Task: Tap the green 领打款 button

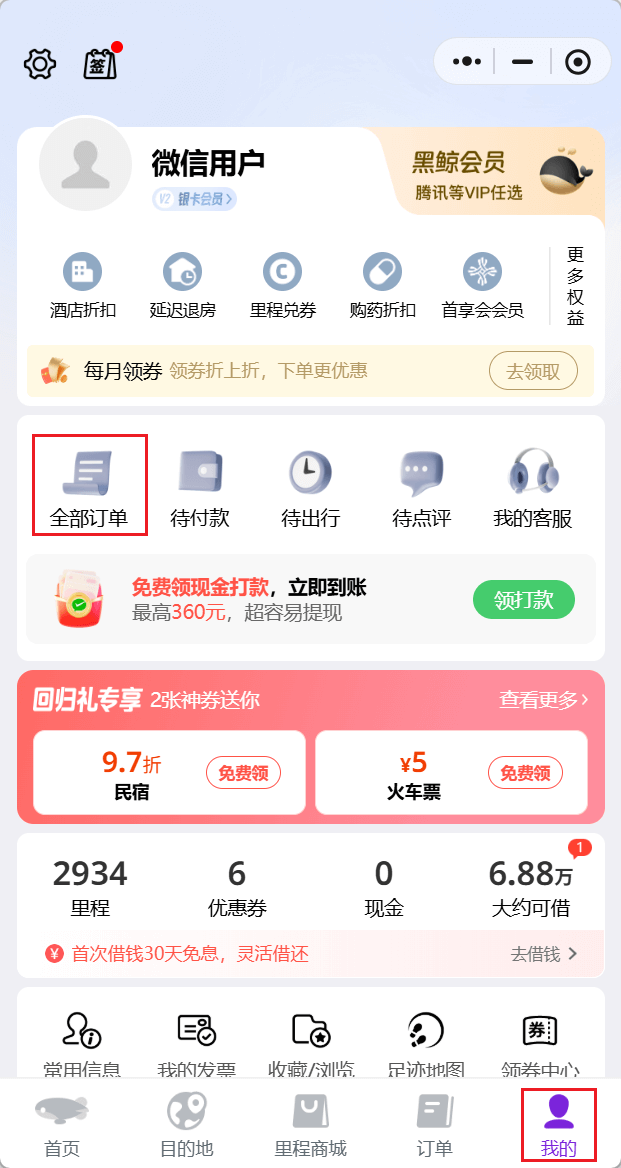Action: coord(523,599)
